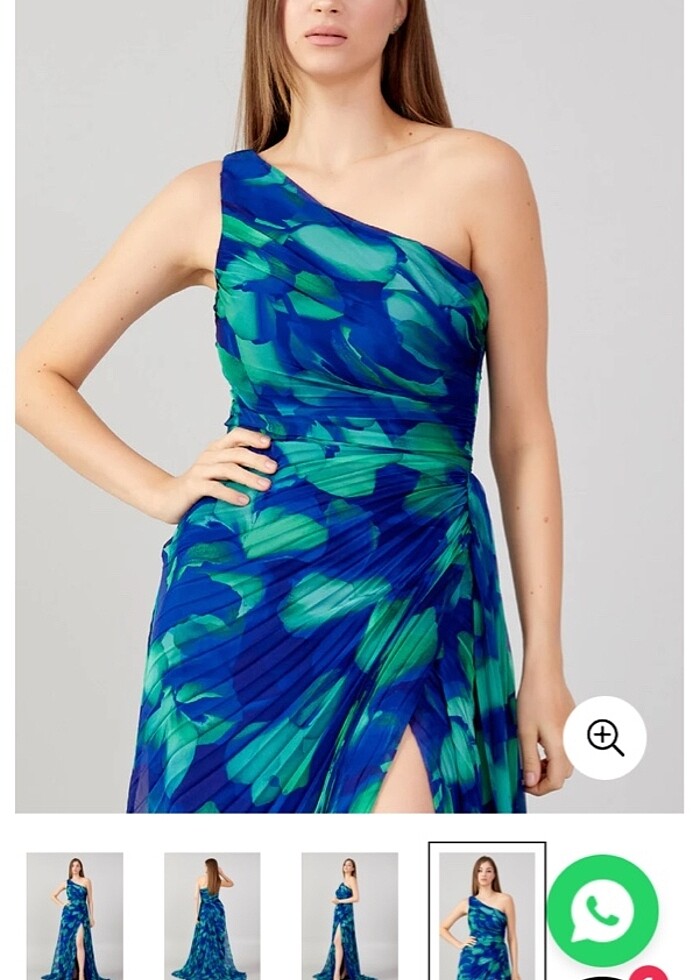Open WhatsApp chat with the green button
This screenshot has height=980, width=700.
602,910
